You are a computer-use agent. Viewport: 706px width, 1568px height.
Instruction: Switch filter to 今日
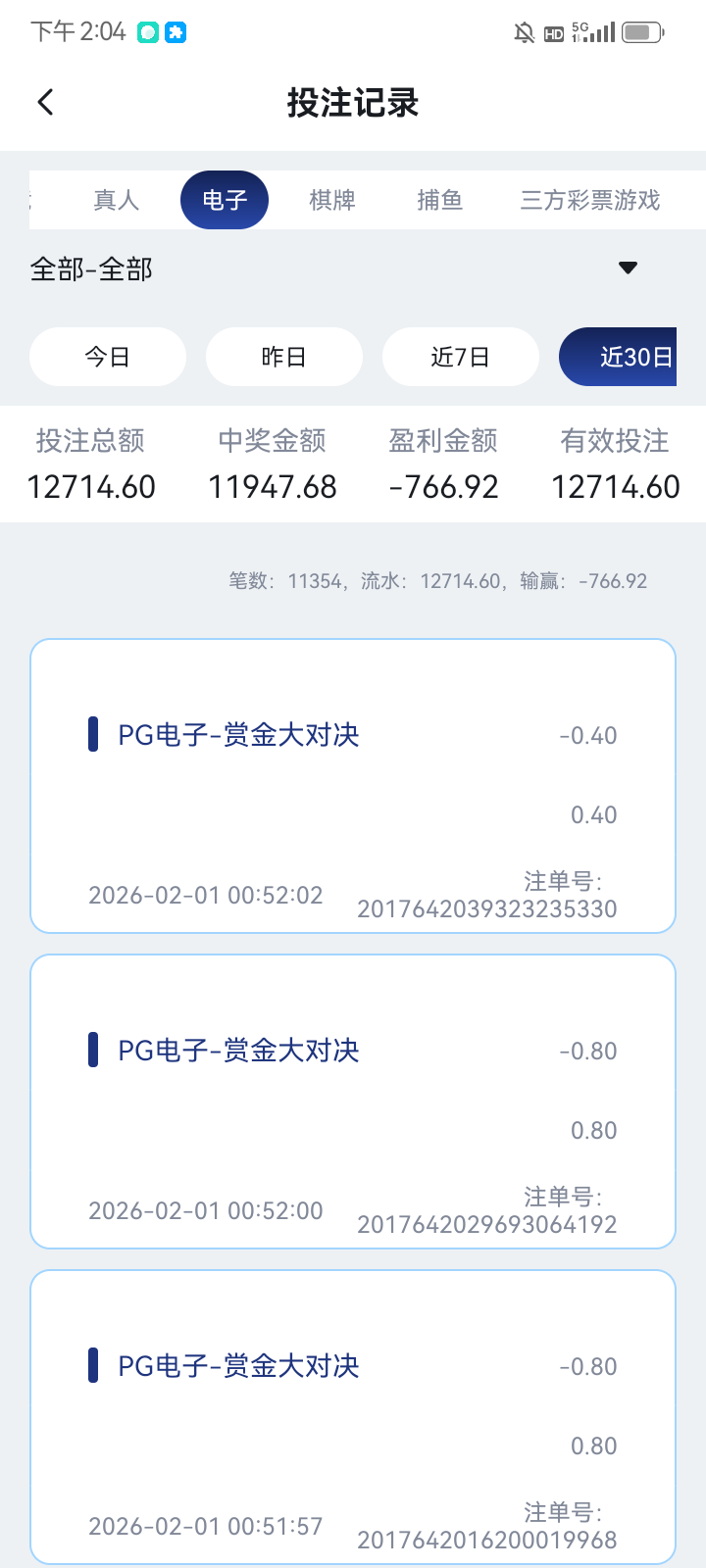108,357
